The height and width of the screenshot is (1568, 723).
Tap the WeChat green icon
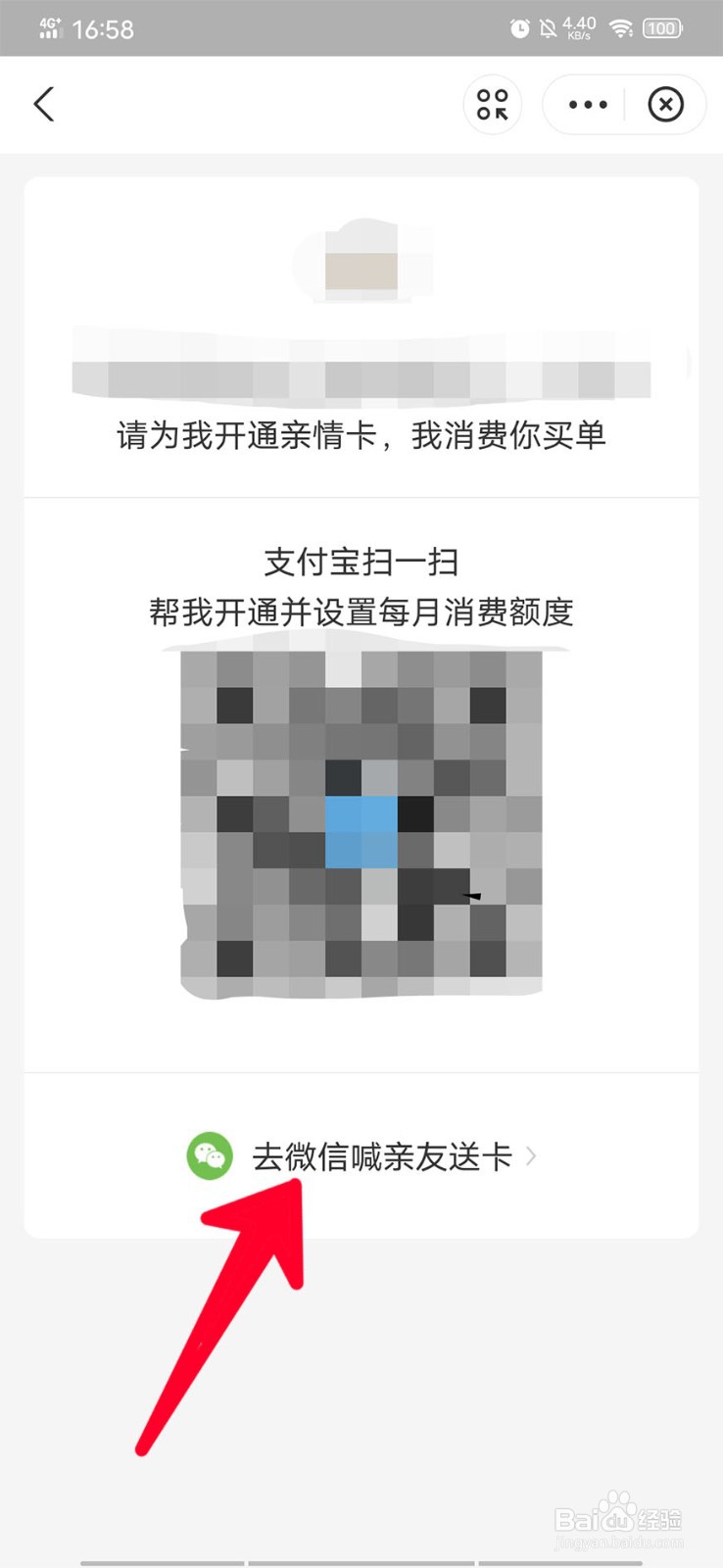tap(210, 1156)
